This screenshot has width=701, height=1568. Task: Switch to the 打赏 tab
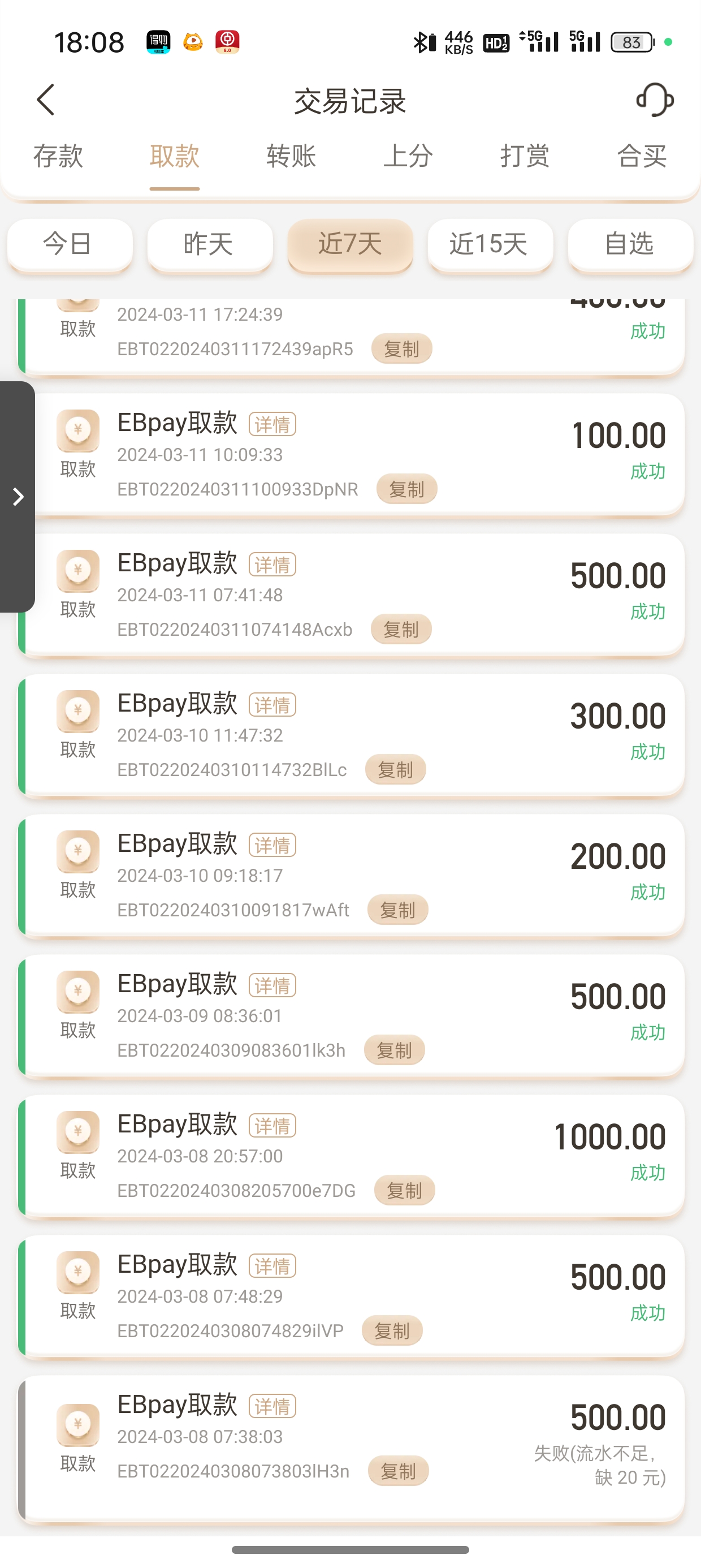(525, 156)
